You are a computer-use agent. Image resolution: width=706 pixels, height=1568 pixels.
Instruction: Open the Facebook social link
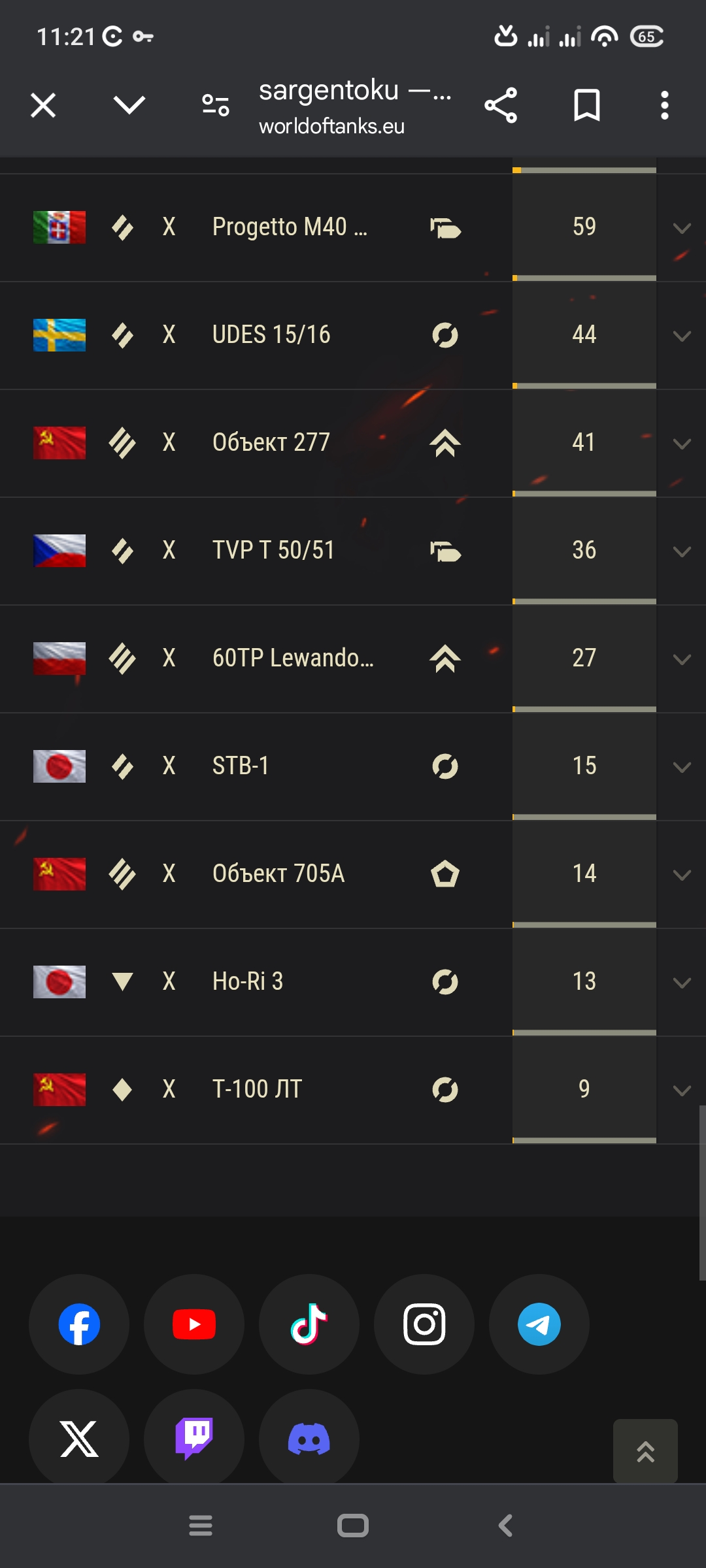[x=79, y=1324]
